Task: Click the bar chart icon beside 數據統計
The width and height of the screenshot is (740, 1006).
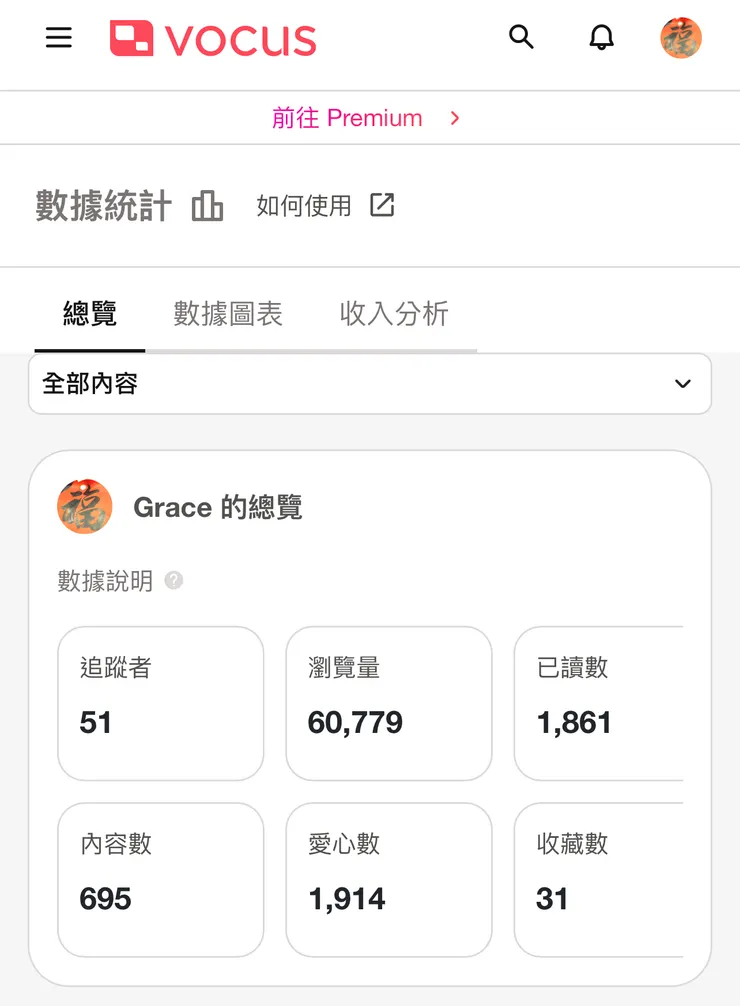Action: [207, 206]
